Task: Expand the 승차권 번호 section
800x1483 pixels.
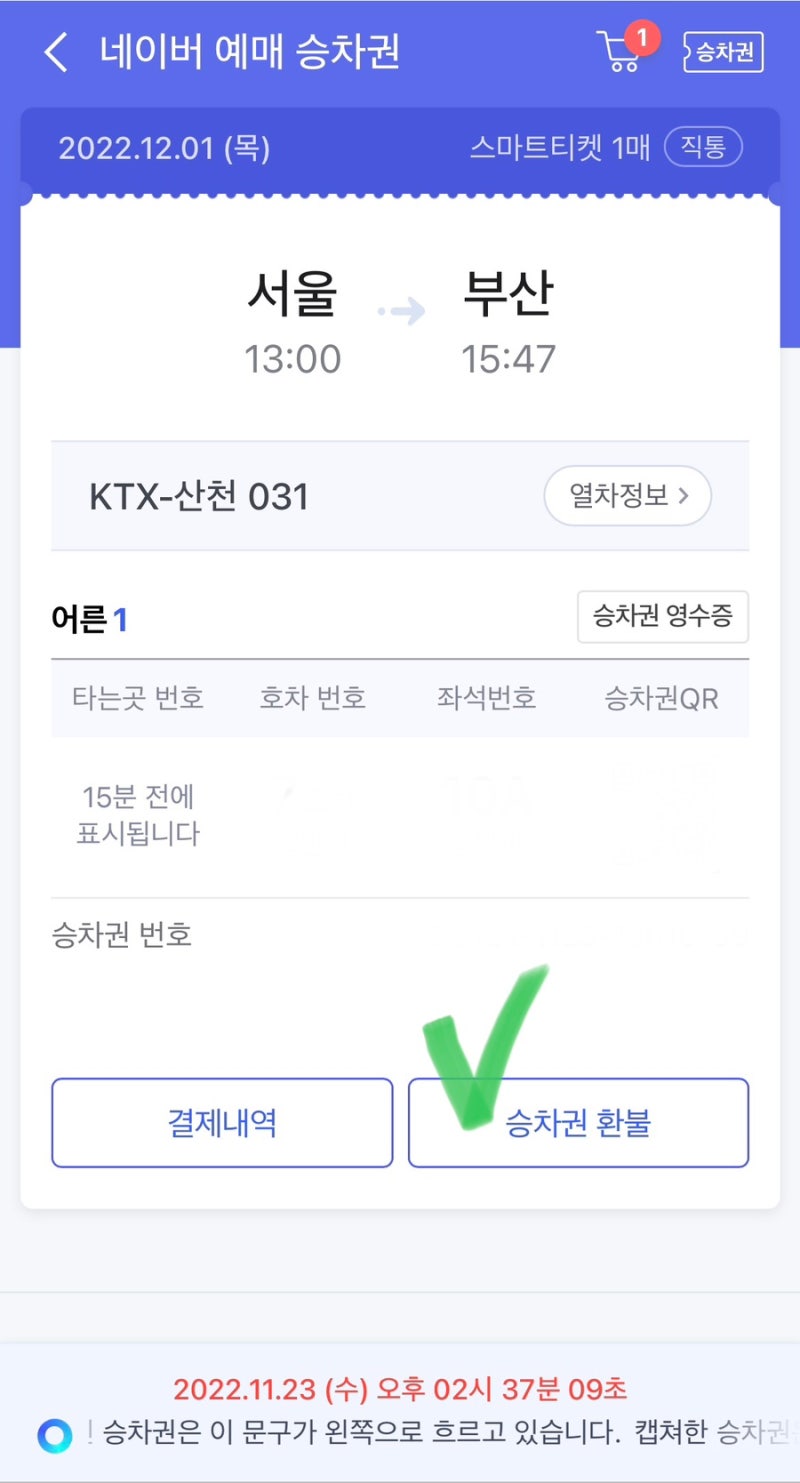Action: (122, 935)
